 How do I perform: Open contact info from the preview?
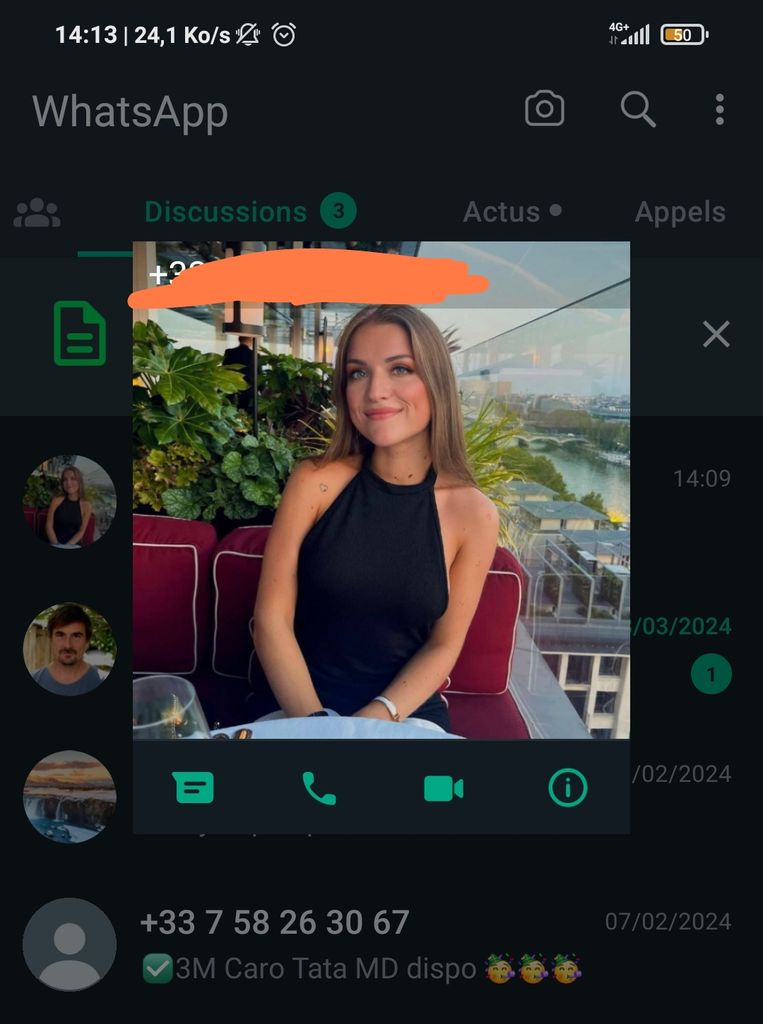567,788
